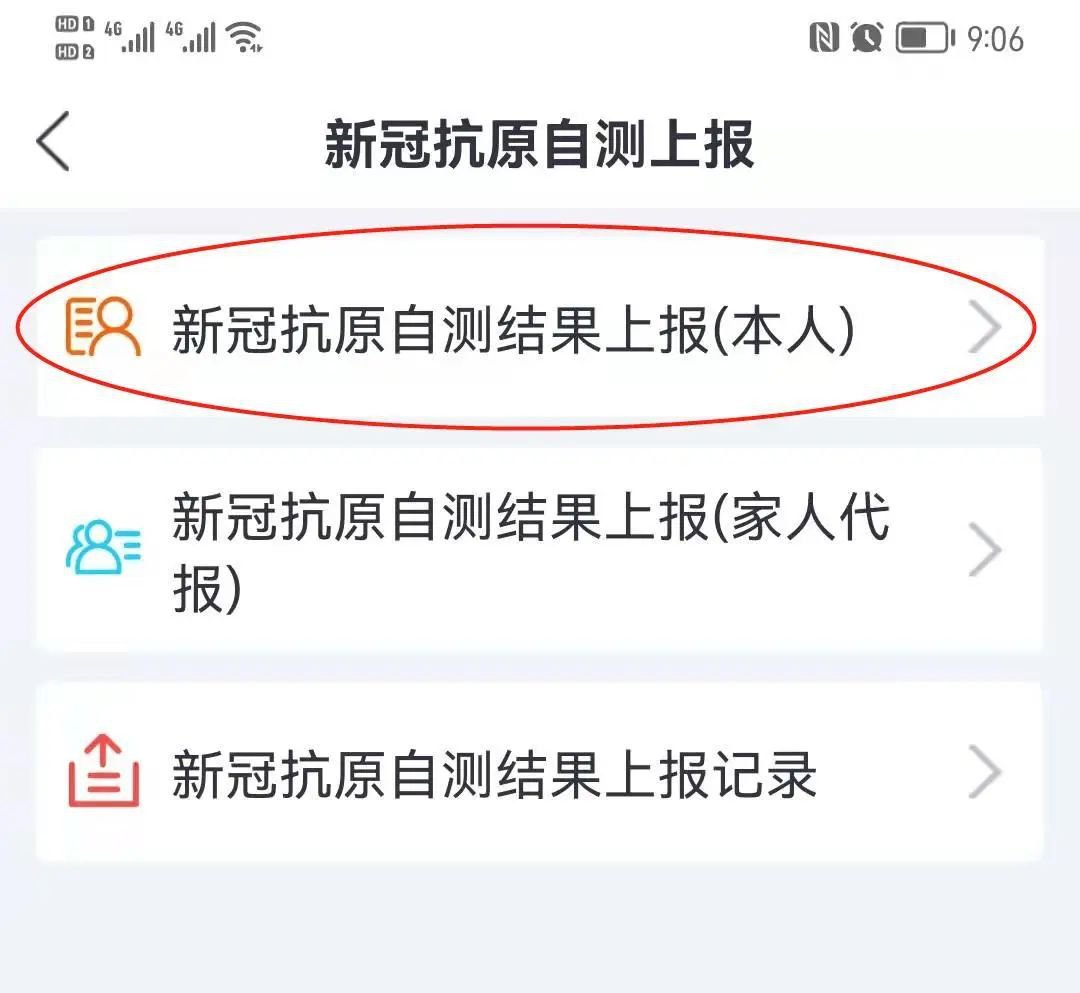
Task: Open 新冠抗原自测结果上报记录
Action: pos(540,773)
